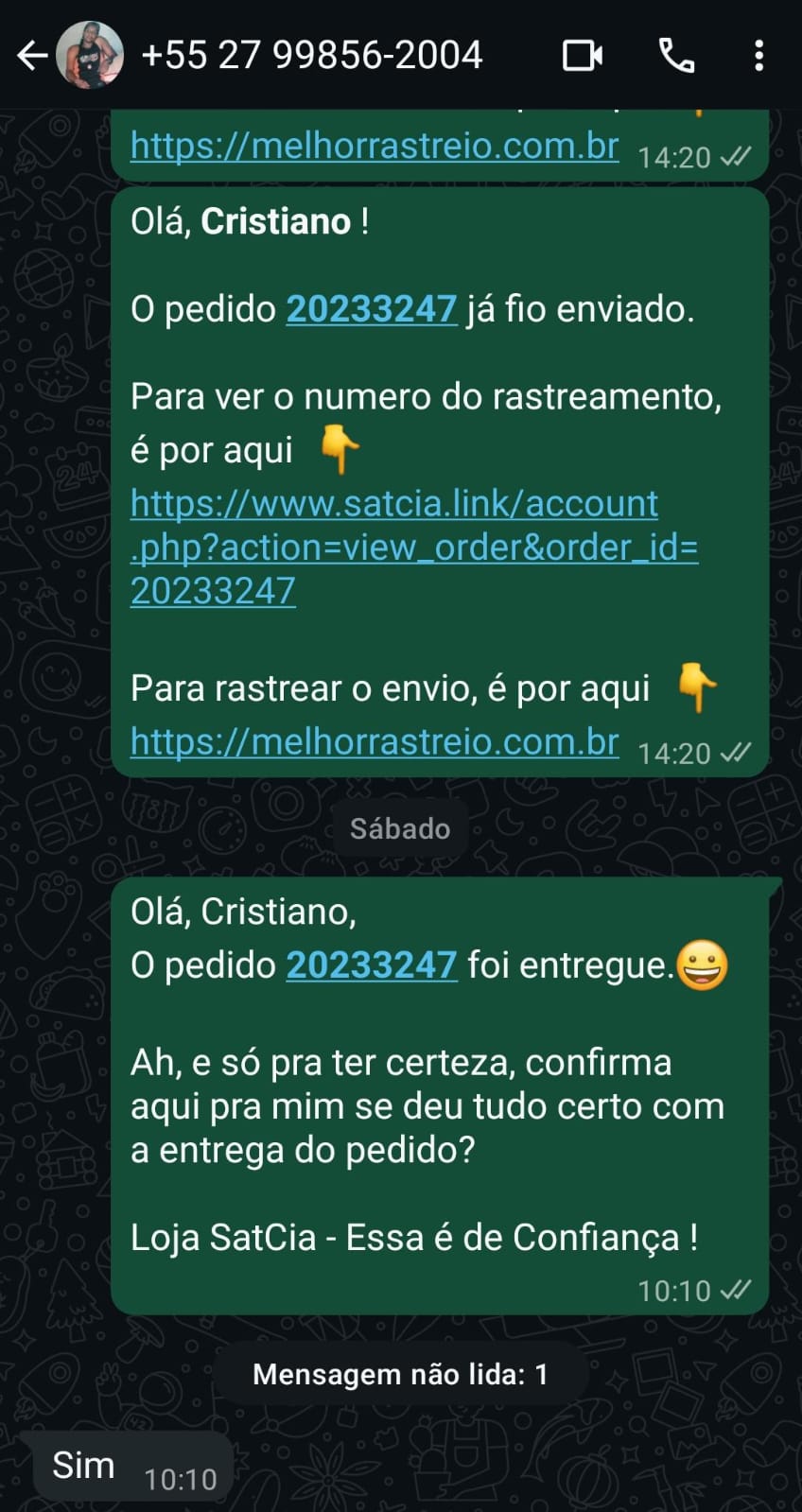Open the three-dot overflow menu
This screenshot has width=802, height=1512.
[x=758, y=56]
